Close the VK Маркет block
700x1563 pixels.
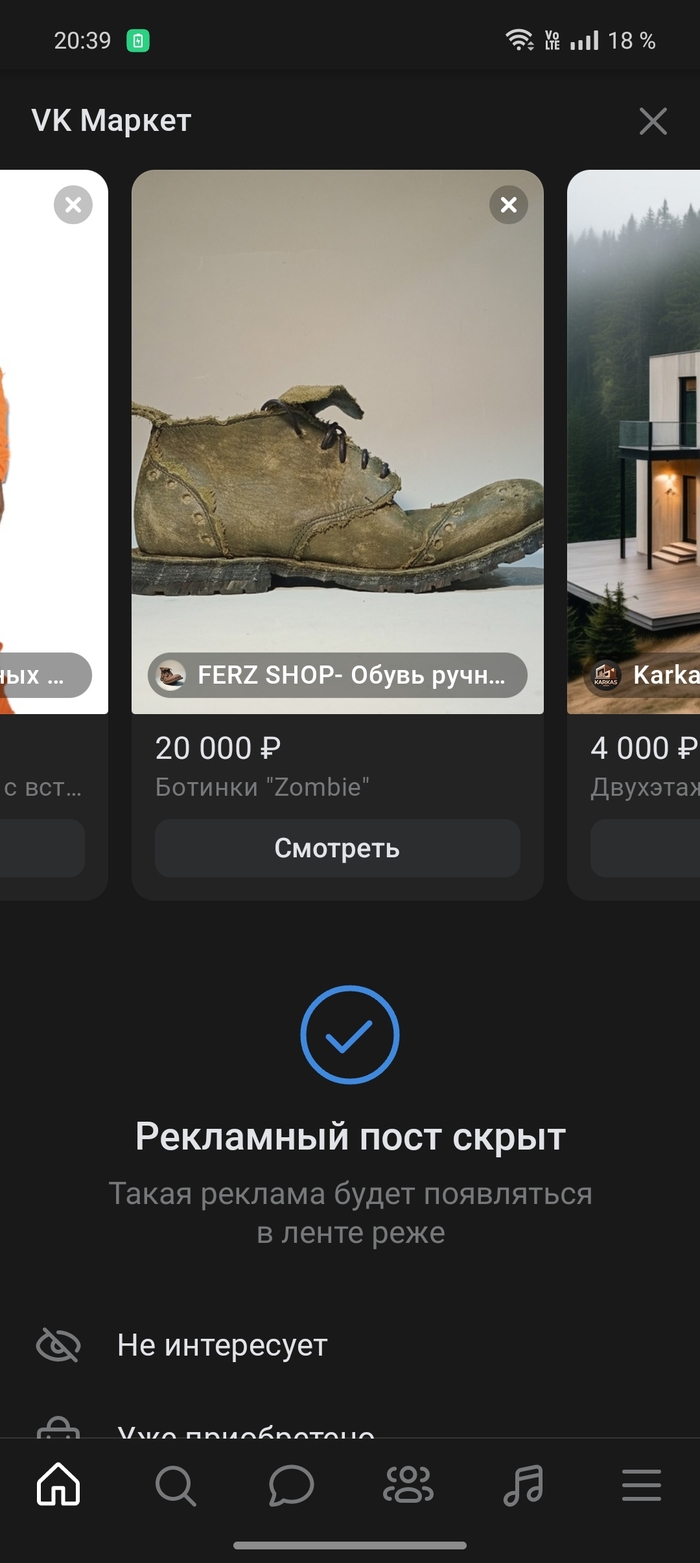tap(653, 122)
